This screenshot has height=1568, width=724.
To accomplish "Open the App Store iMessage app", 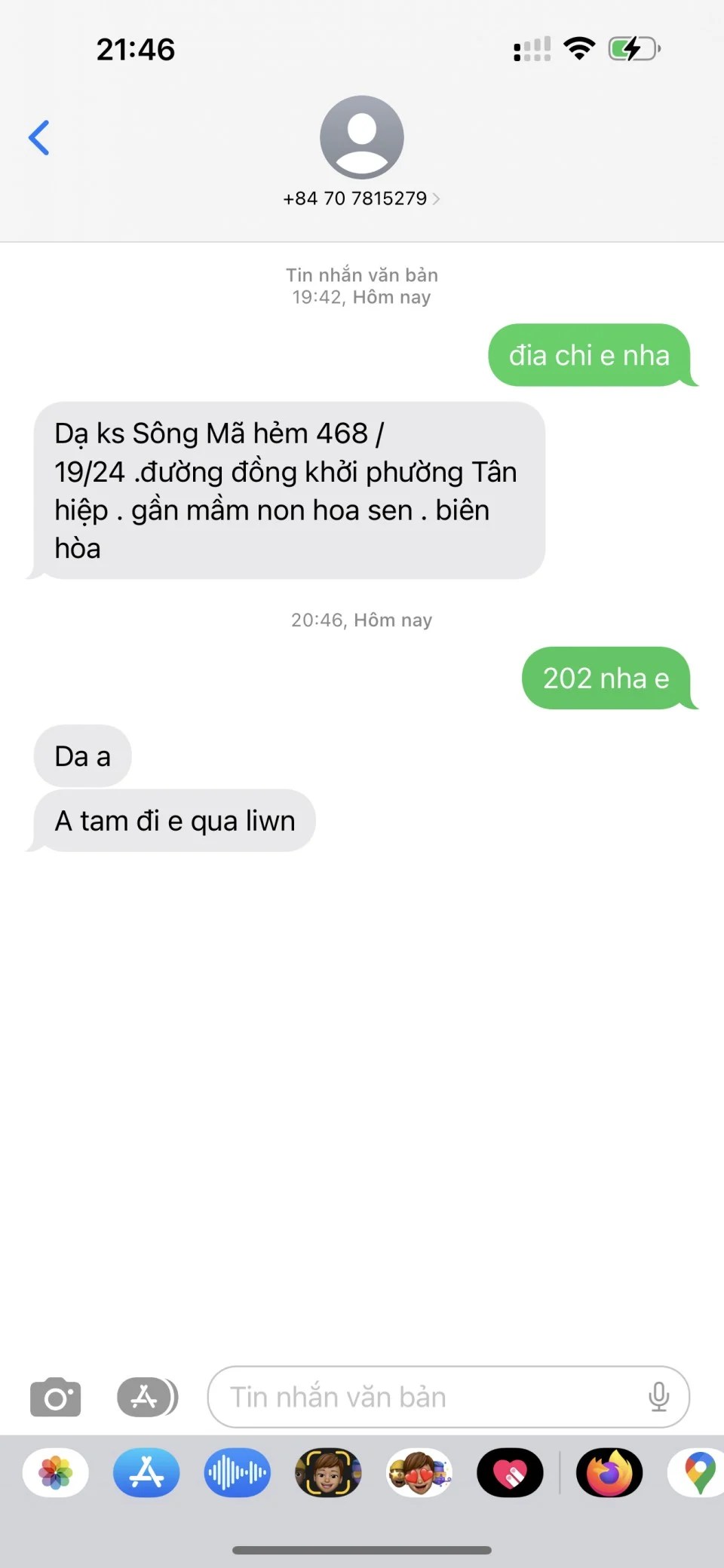I will [x=146, y=1472].
